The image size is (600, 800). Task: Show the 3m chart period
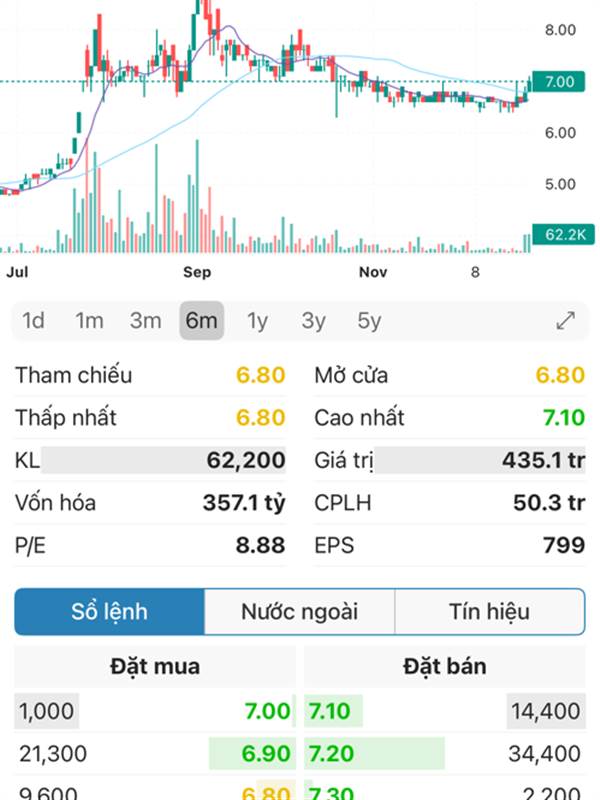pos(146,321)
